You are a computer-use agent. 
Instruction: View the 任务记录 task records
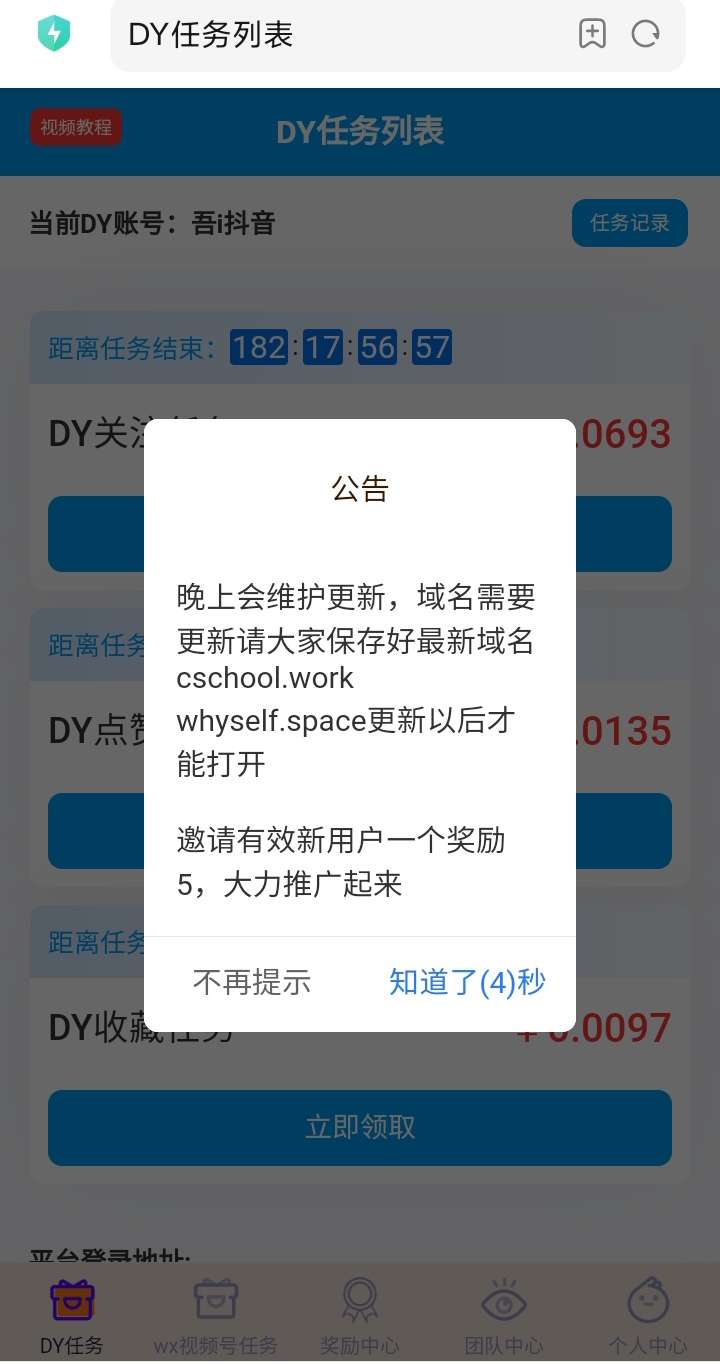tap(629, 222)
